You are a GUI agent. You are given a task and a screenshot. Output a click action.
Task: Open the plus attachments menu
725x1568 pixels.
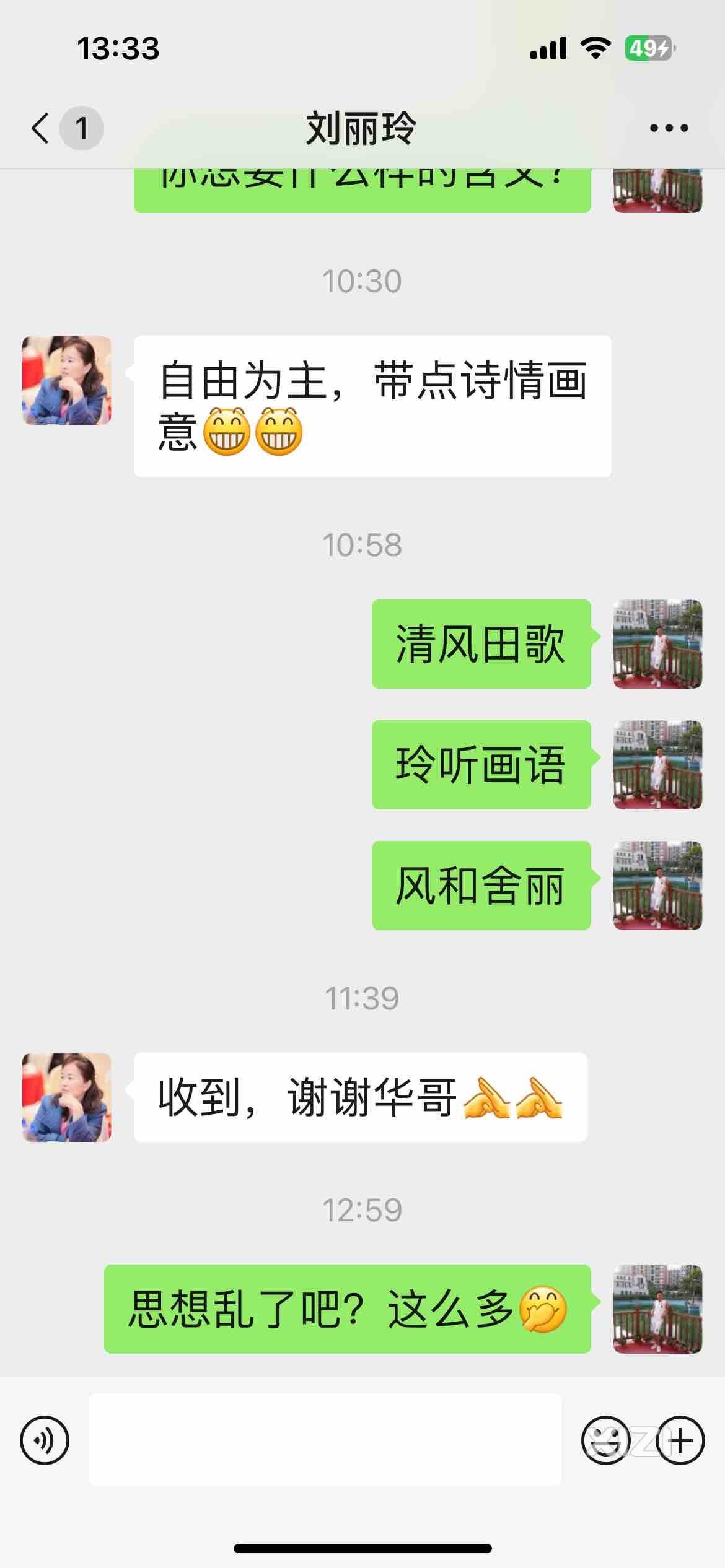click(680, 1440)
